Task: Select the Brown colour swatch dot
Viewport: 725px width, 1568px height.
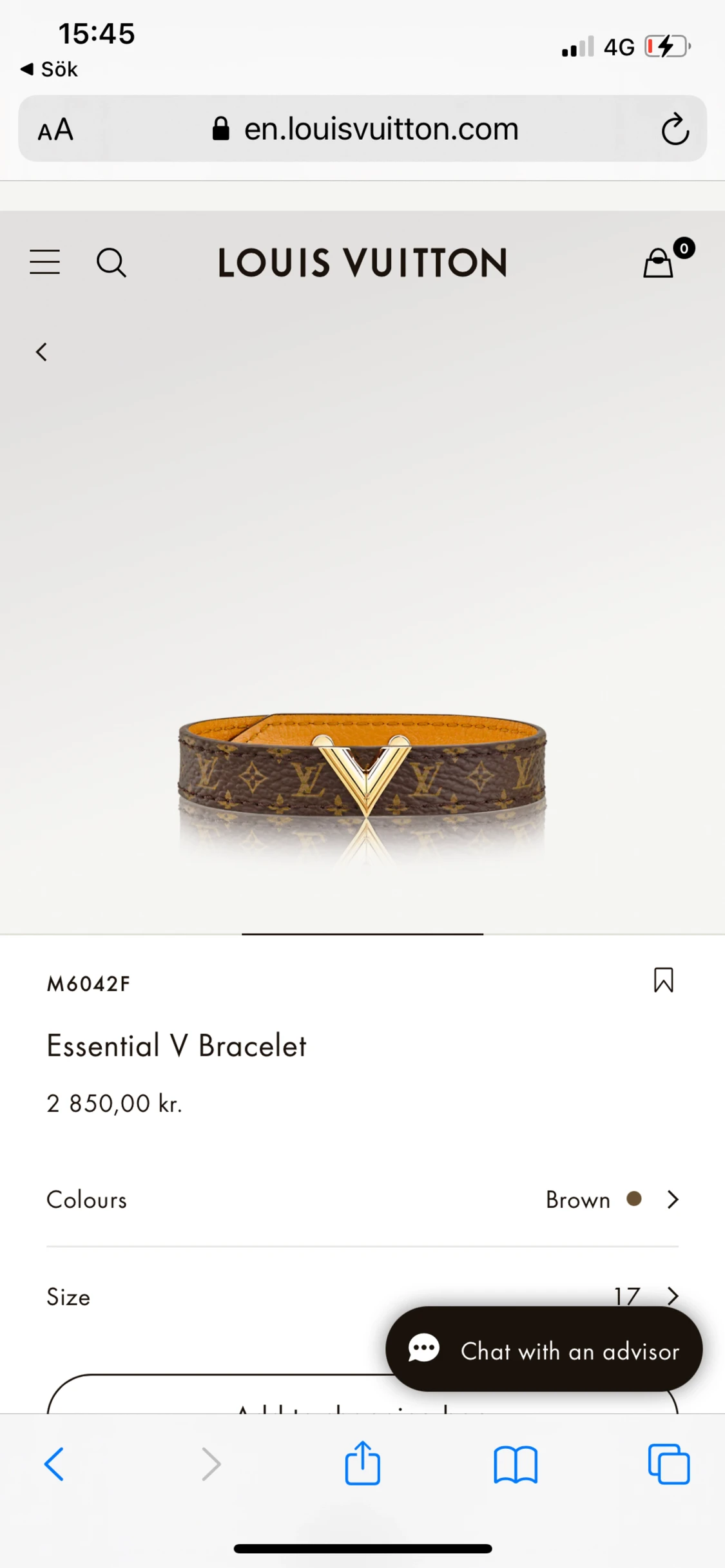Action: (634, 1200)
